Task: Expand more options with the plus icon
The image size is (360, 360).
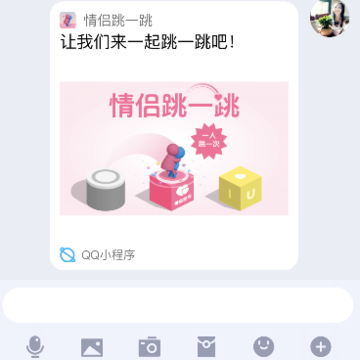Action: (x=321, y=347)
